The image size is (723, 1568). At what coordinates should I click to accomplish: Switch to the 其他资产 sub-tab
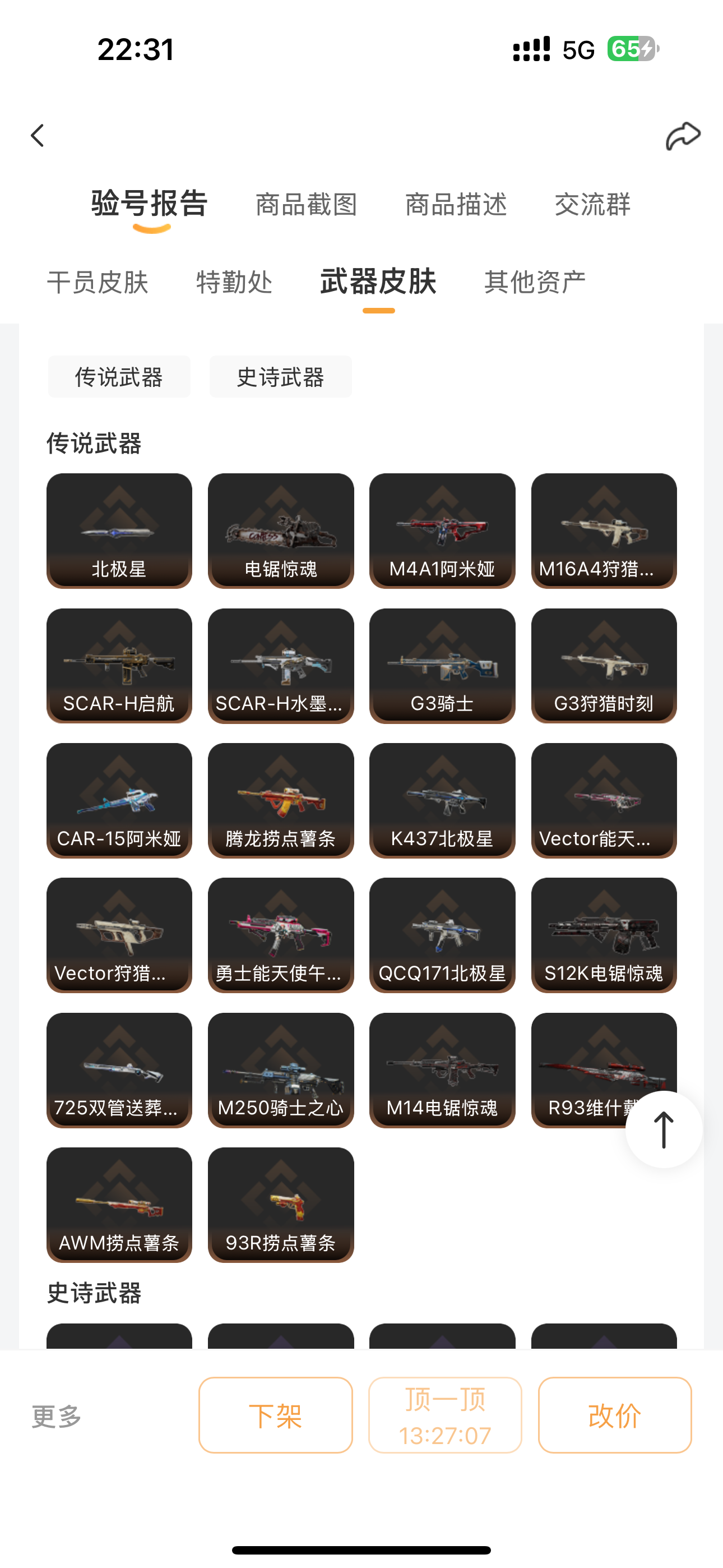tap(535, 283)
